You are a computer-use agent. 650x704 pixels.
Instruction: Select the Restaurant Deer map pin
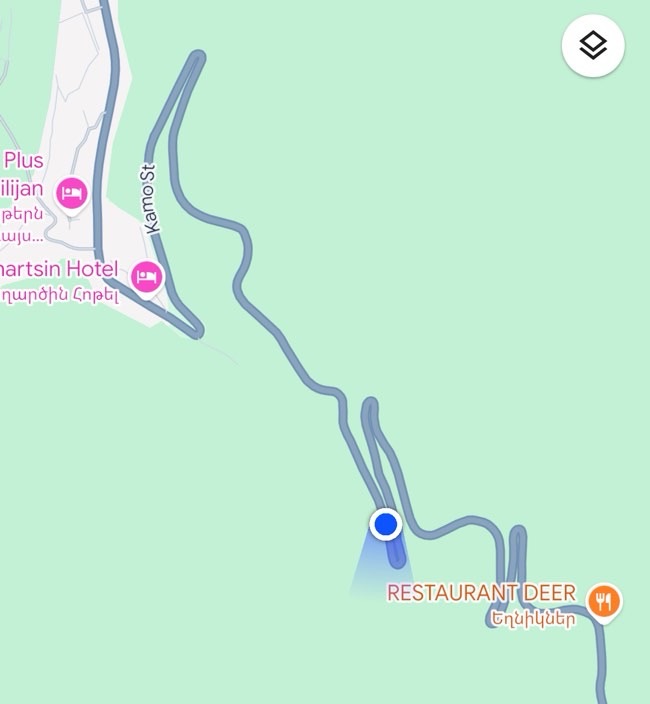[603, 601]
